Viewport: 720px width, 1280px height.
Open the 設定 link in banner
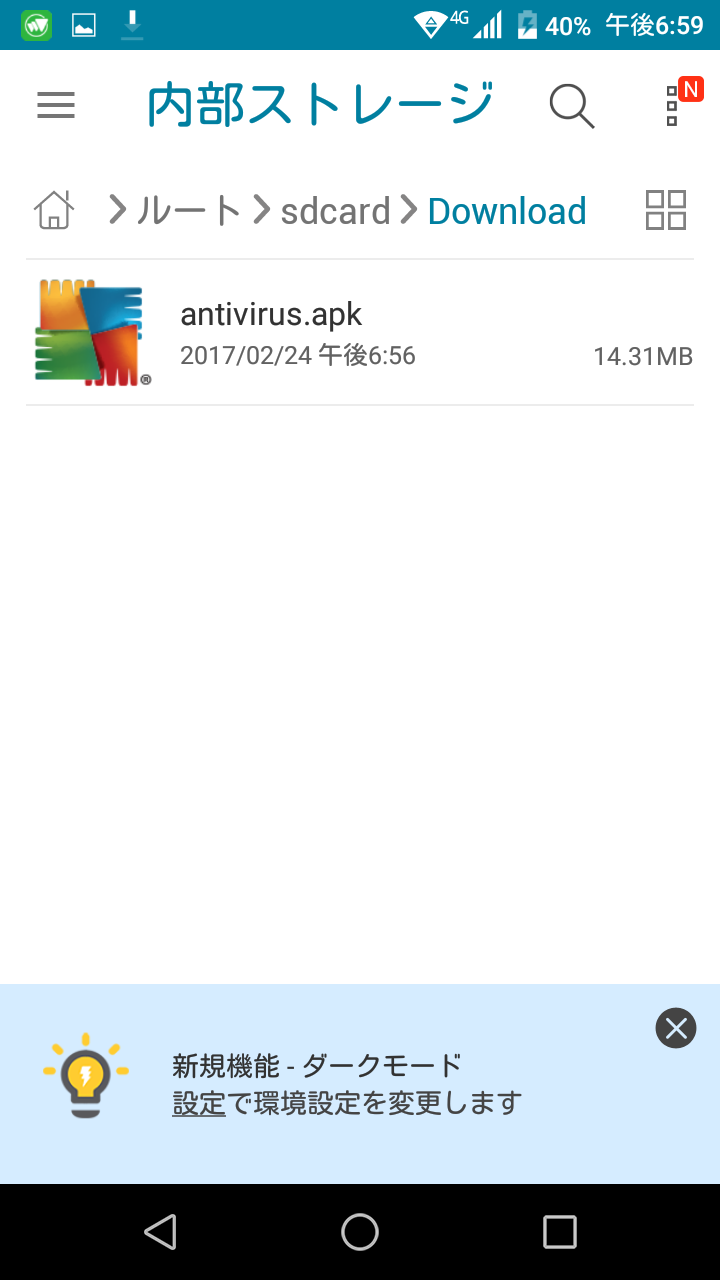[x=198, y=1103]
